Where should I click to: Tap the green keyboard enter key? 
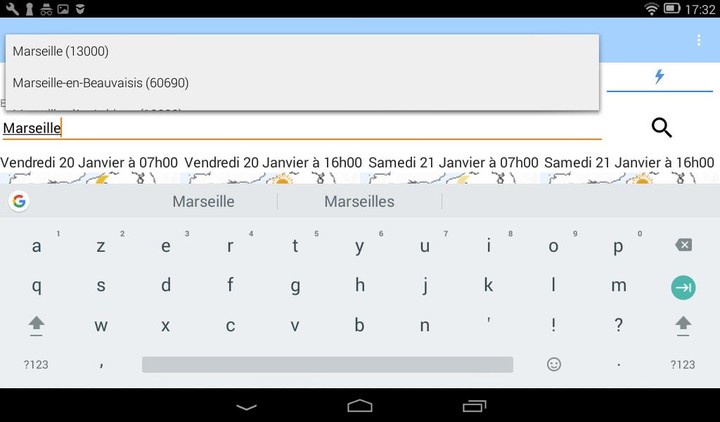point(683,287)
